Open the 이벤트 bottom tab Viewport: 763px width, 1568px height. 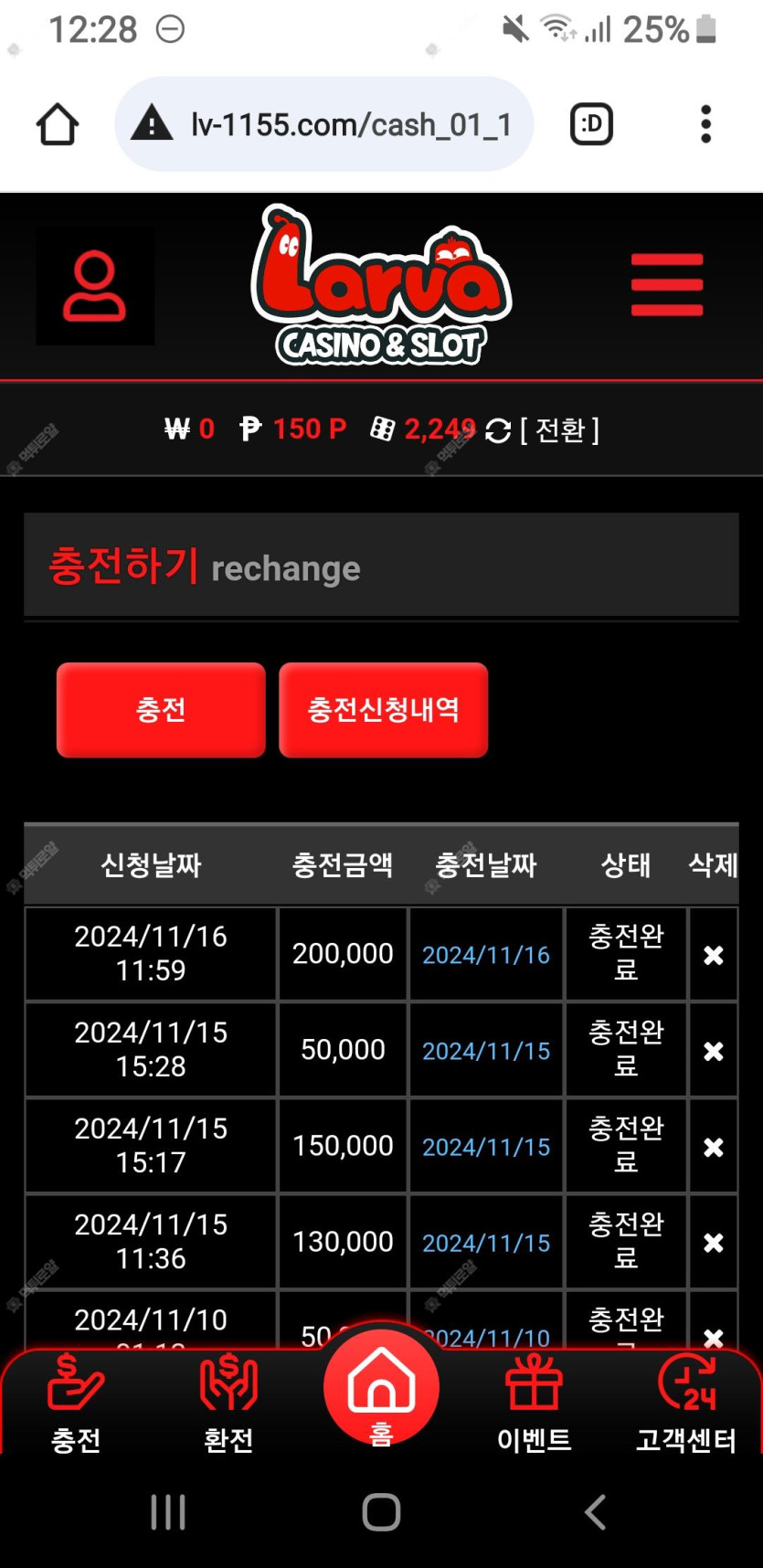coord(534,1403)
